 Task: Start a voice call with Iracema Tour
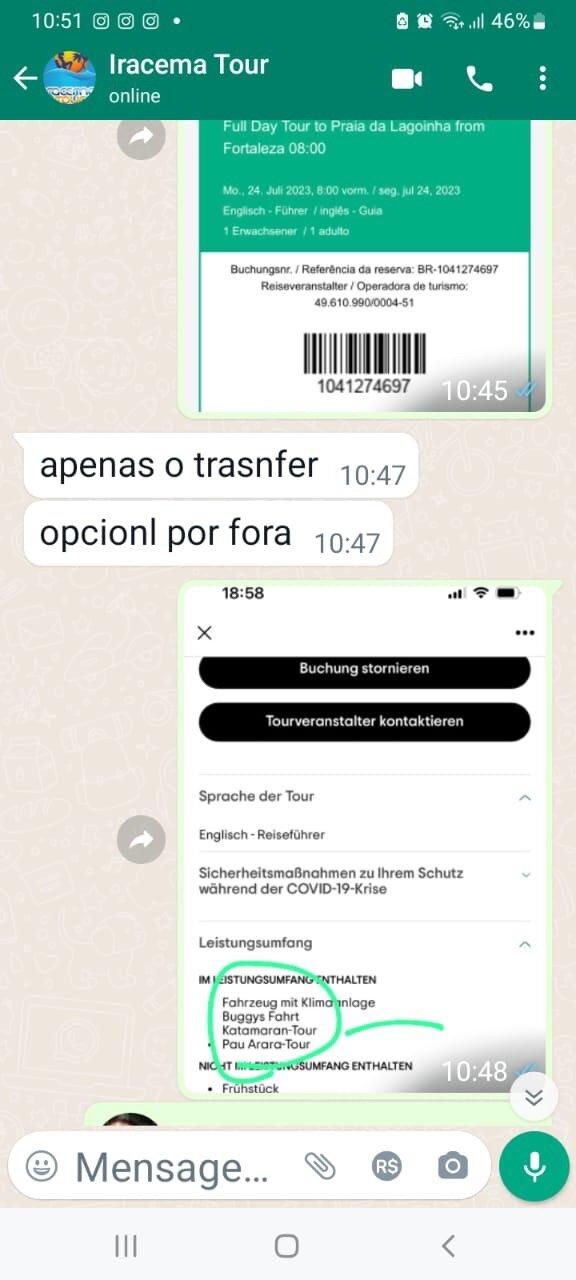click(479, 79)
